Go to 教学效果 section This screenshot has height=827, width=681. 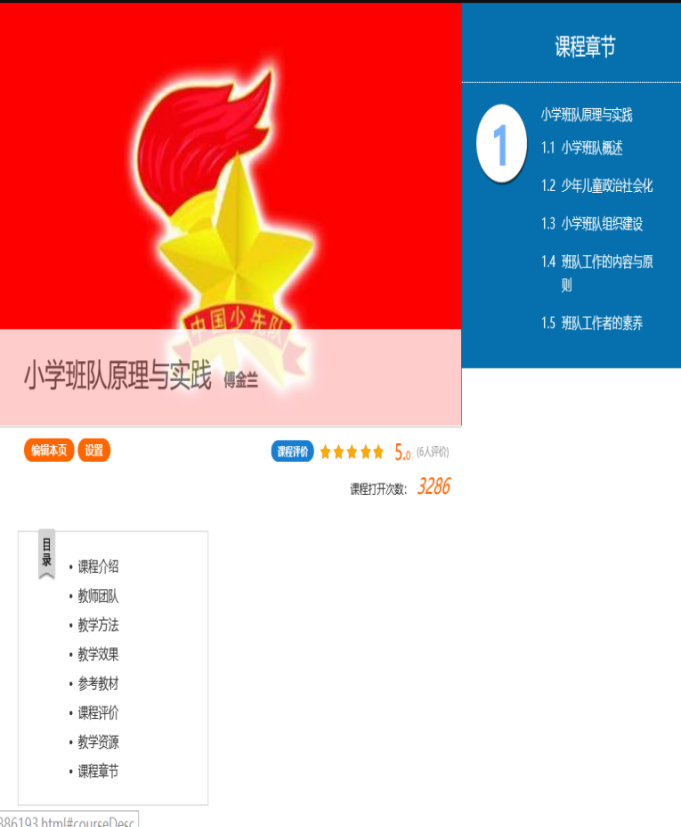[x=99, y=655]
